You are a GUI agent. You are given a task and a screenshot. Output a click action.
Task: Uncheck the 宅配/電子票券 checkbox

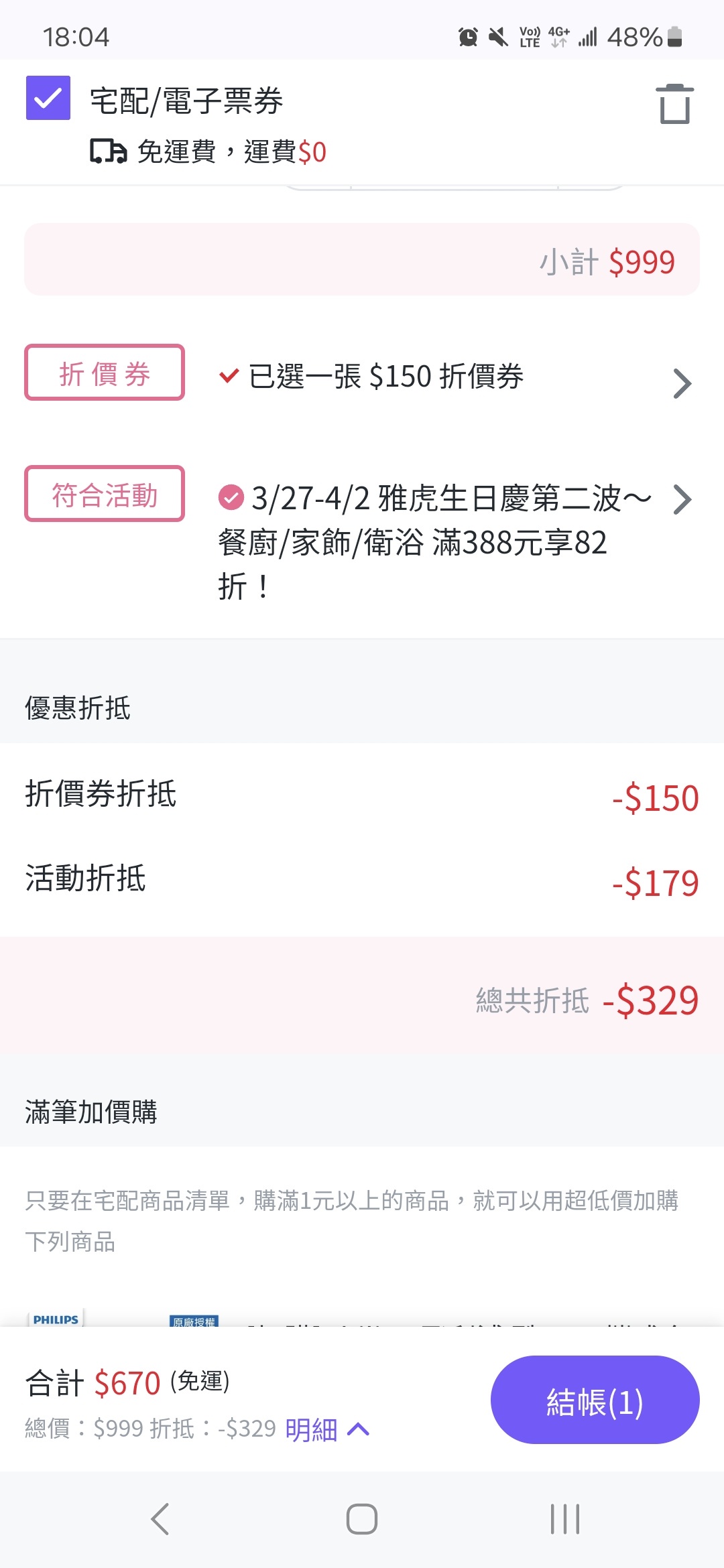(x=48, y=98)
